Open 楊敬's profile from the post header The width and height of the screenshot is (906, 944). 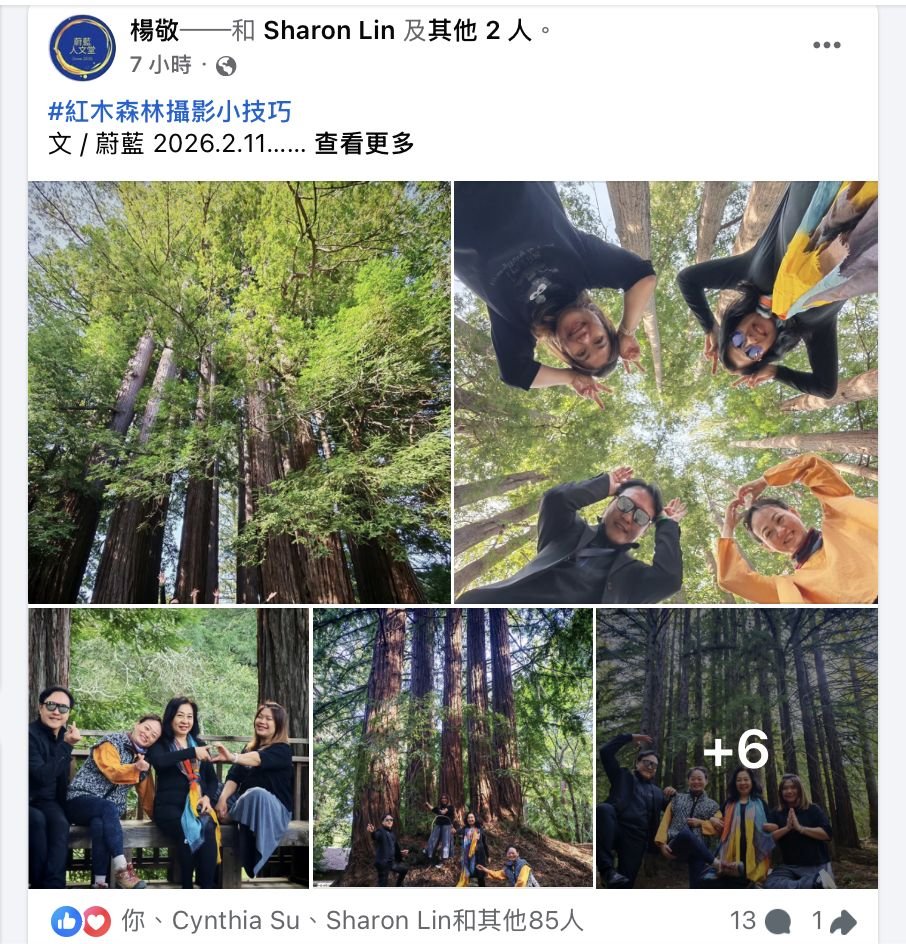(155, 31)
